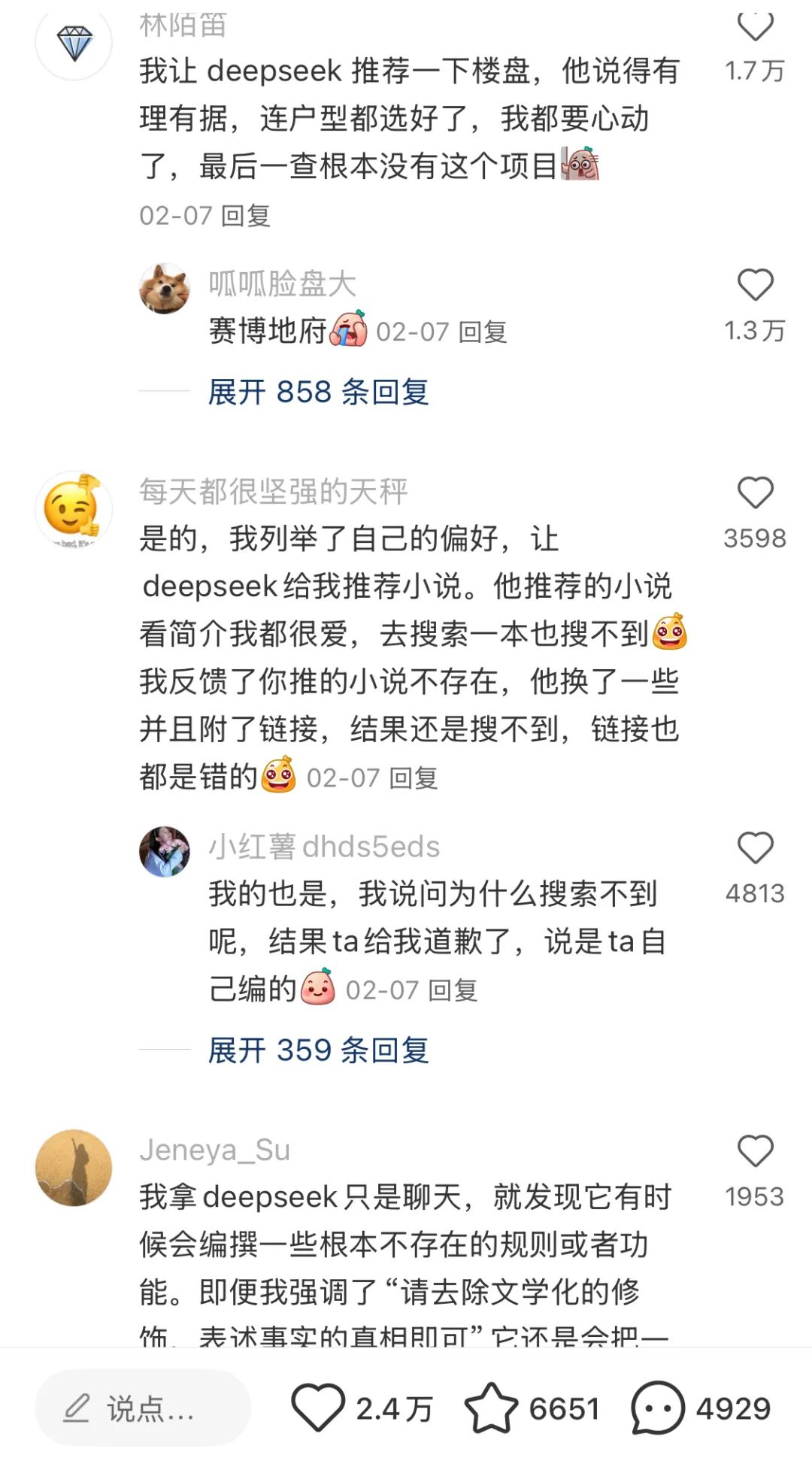Viewport: 812px width, 1464px height.
Task: Like 小红薯dhds5eds's reply
Action: point(755,849)
